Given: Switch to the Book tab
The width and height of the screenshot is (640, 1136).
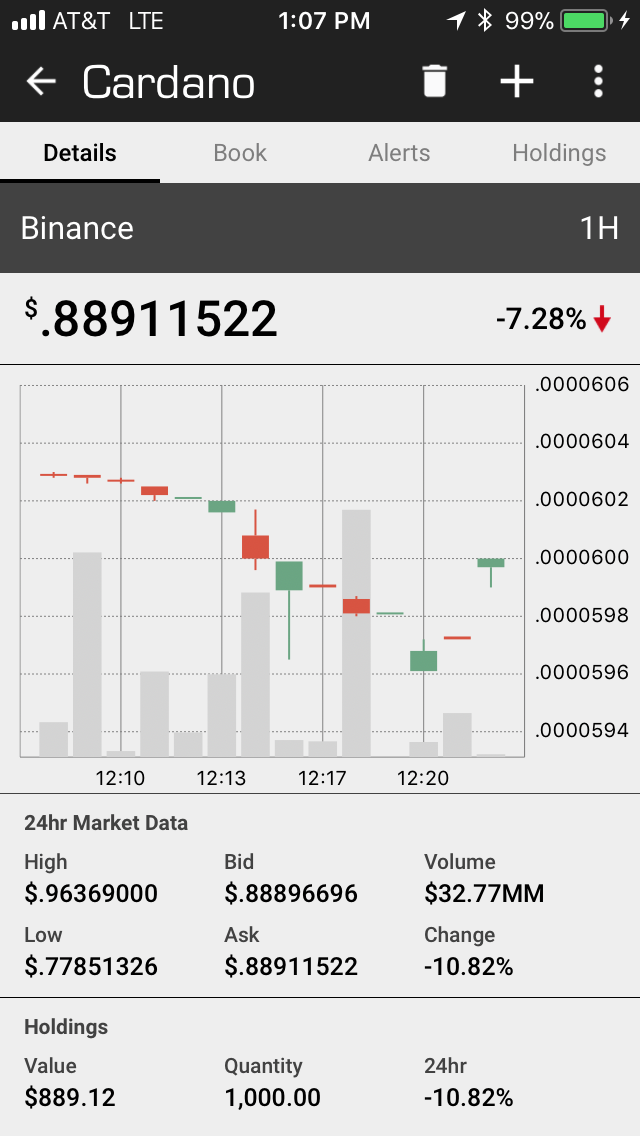Looking at the screenshot, I should (240, 153).
